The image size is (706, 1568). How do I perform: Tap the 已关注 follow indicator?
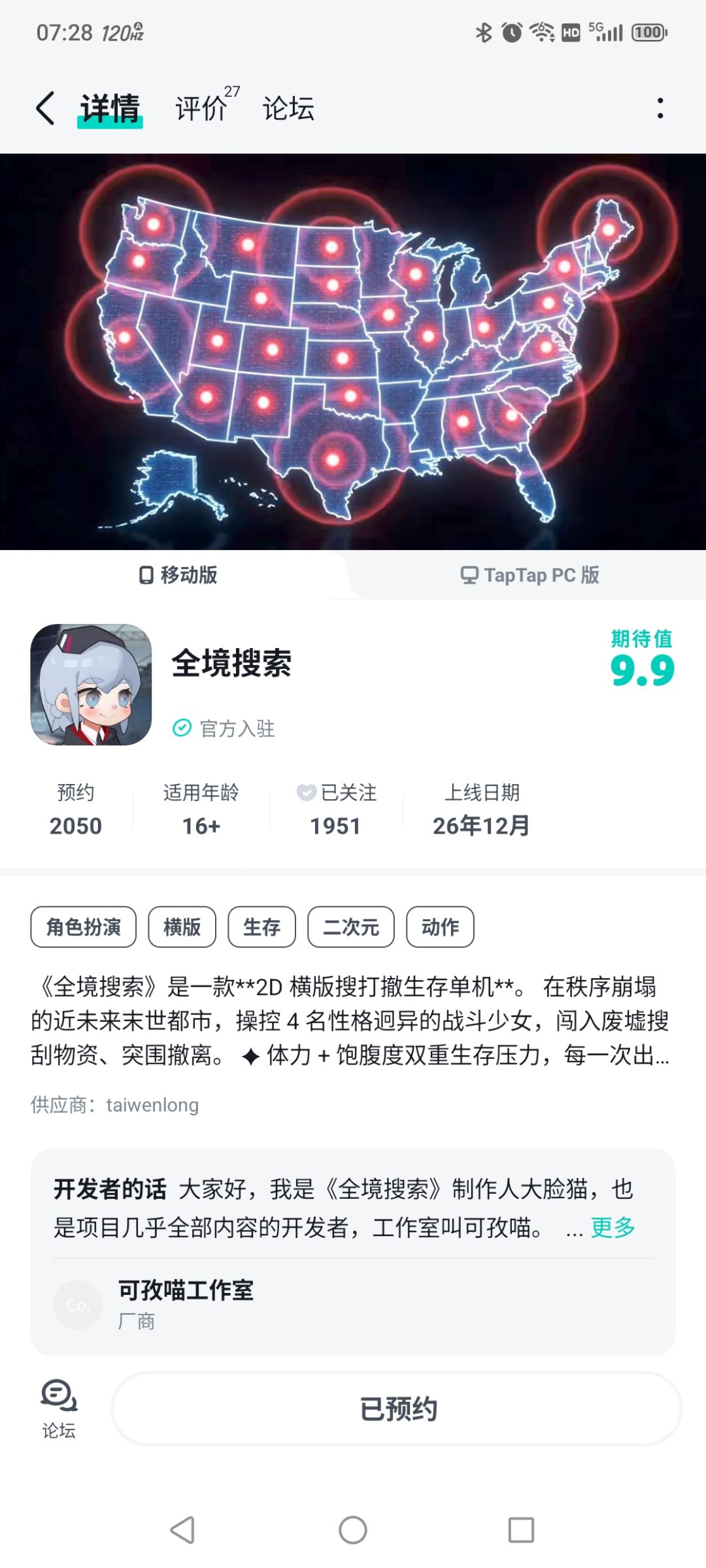[x=336, y=809]
